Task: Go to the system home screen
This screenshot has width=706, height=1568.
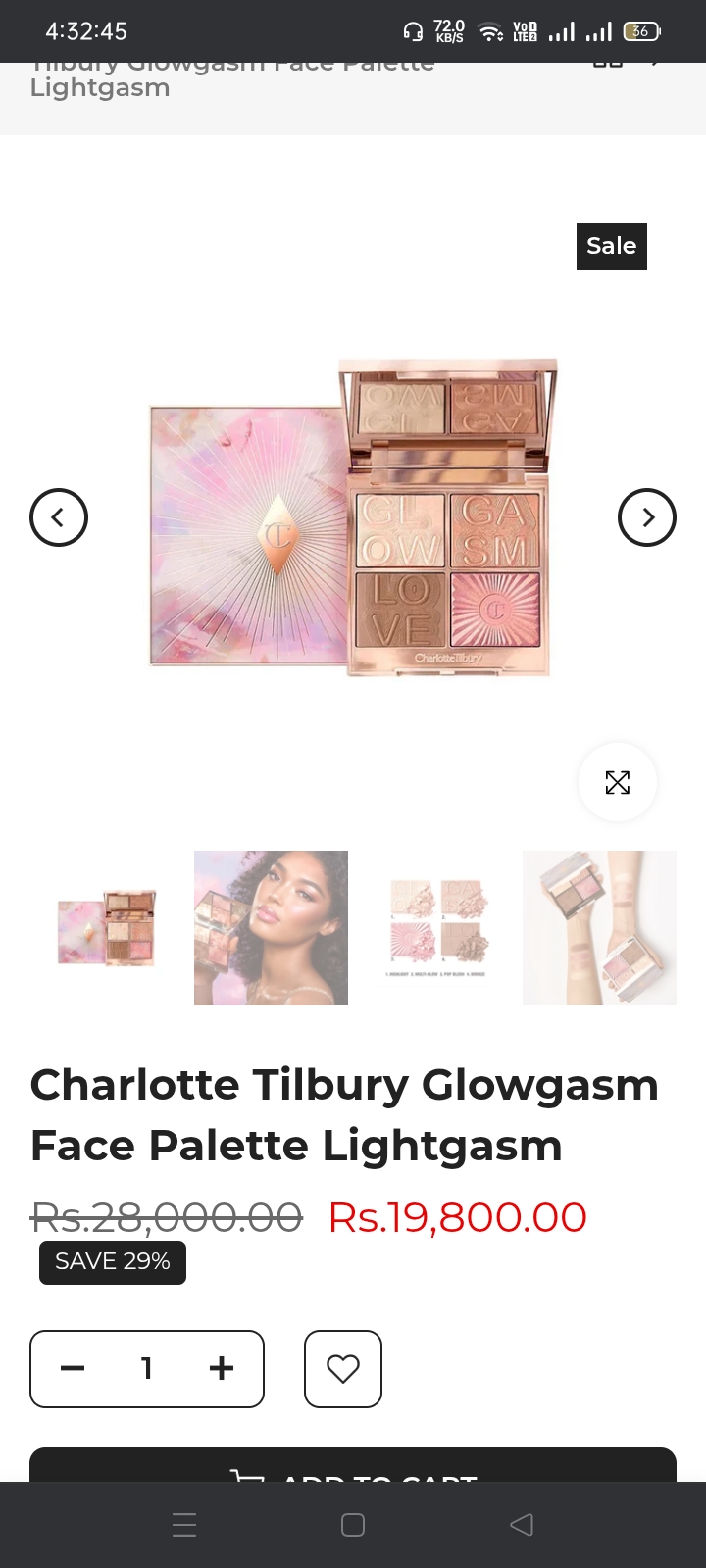Action: click(x=353, y=1525)
